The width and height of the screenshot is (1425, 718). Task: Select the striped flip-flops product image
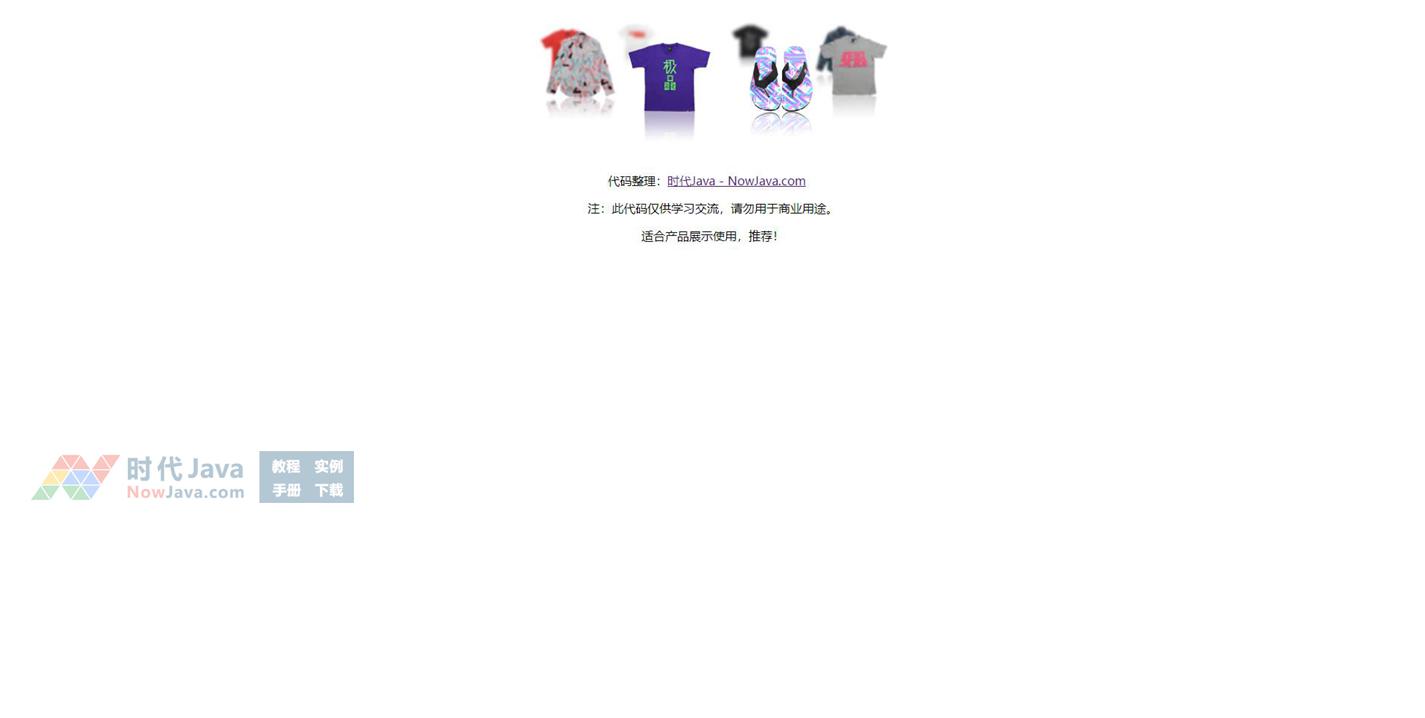click(781, 80)
